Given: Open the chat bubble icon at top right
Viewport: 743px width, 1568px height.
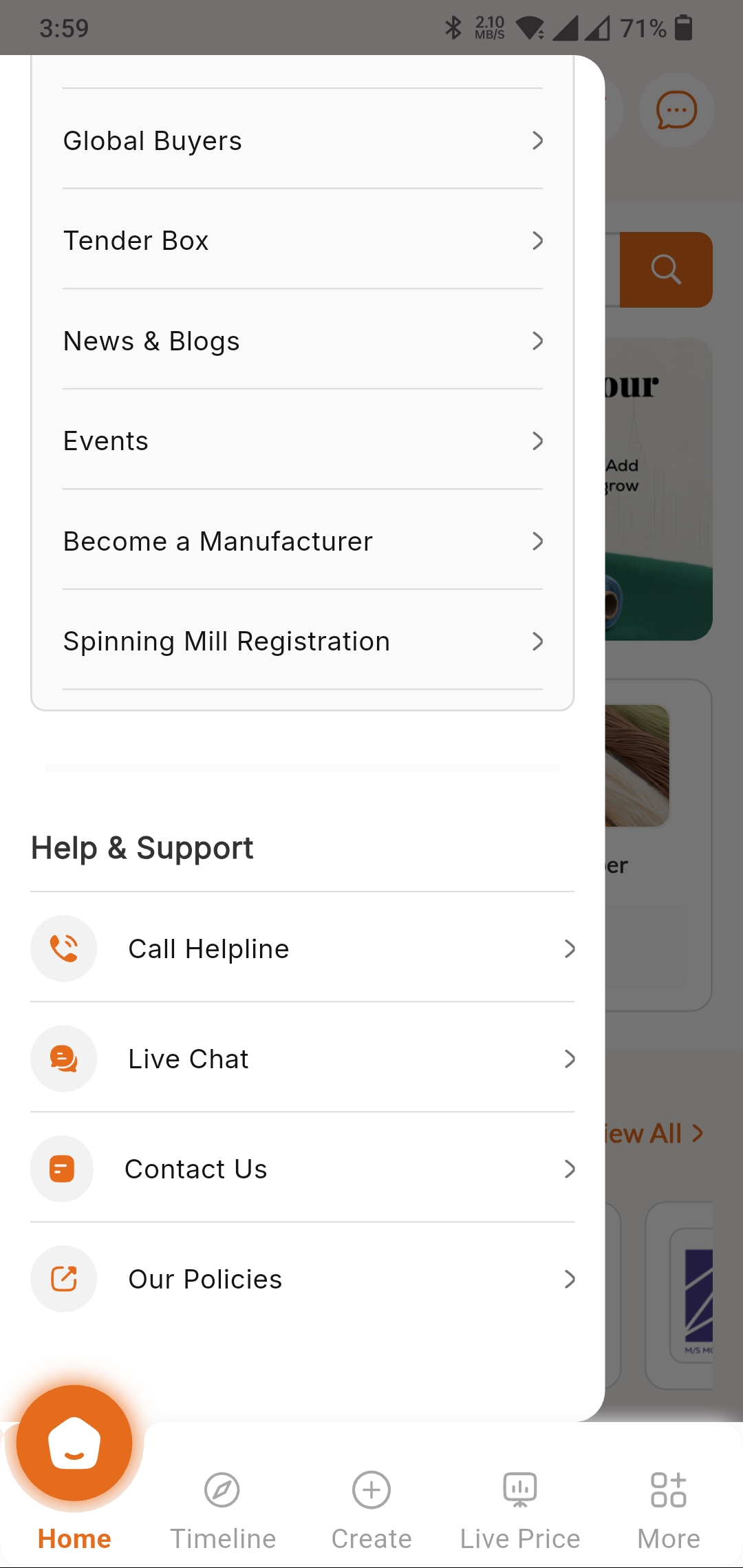Looking at the screenshot, I should (676, 109).
